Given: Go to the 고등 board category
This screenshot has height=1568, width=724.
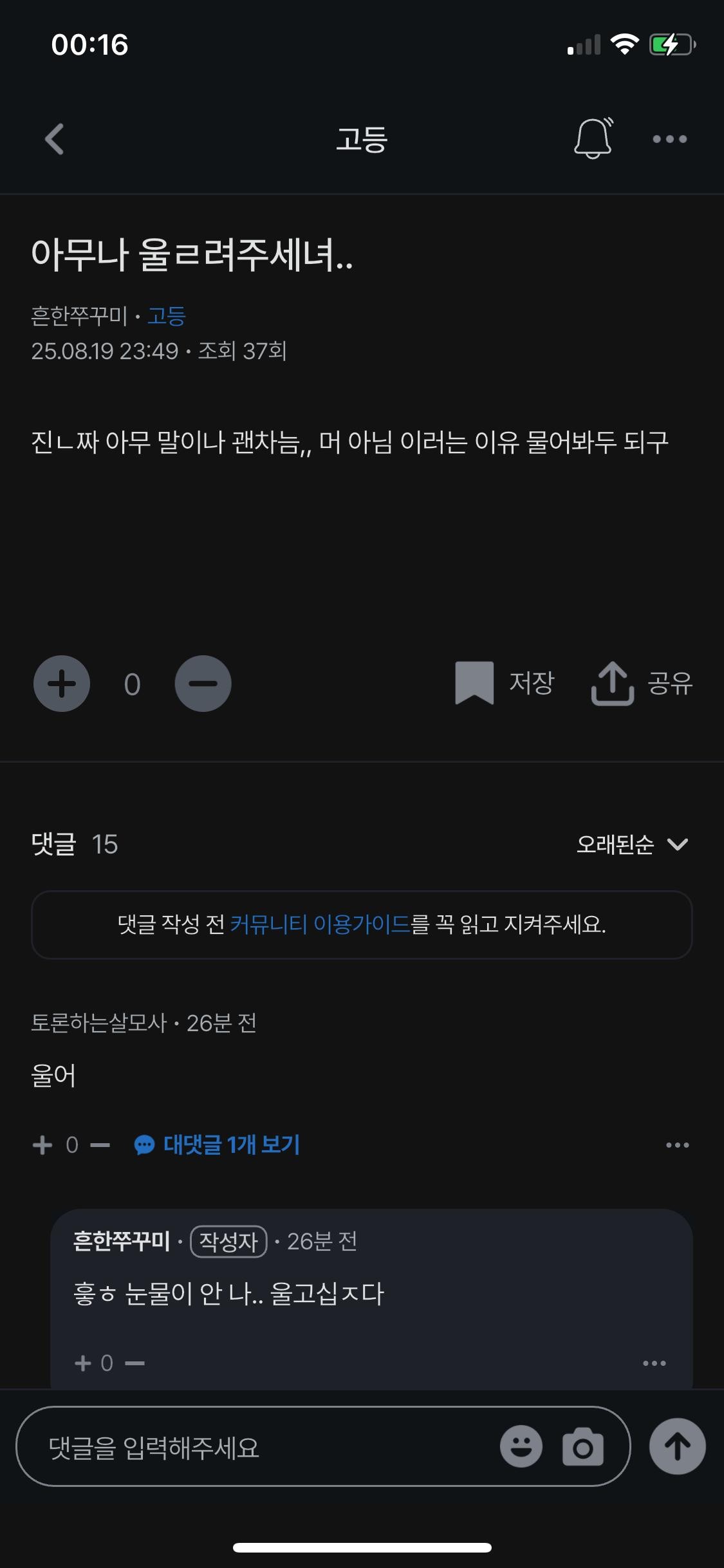Looking at the screenshot, I should (x=166, y=317).
